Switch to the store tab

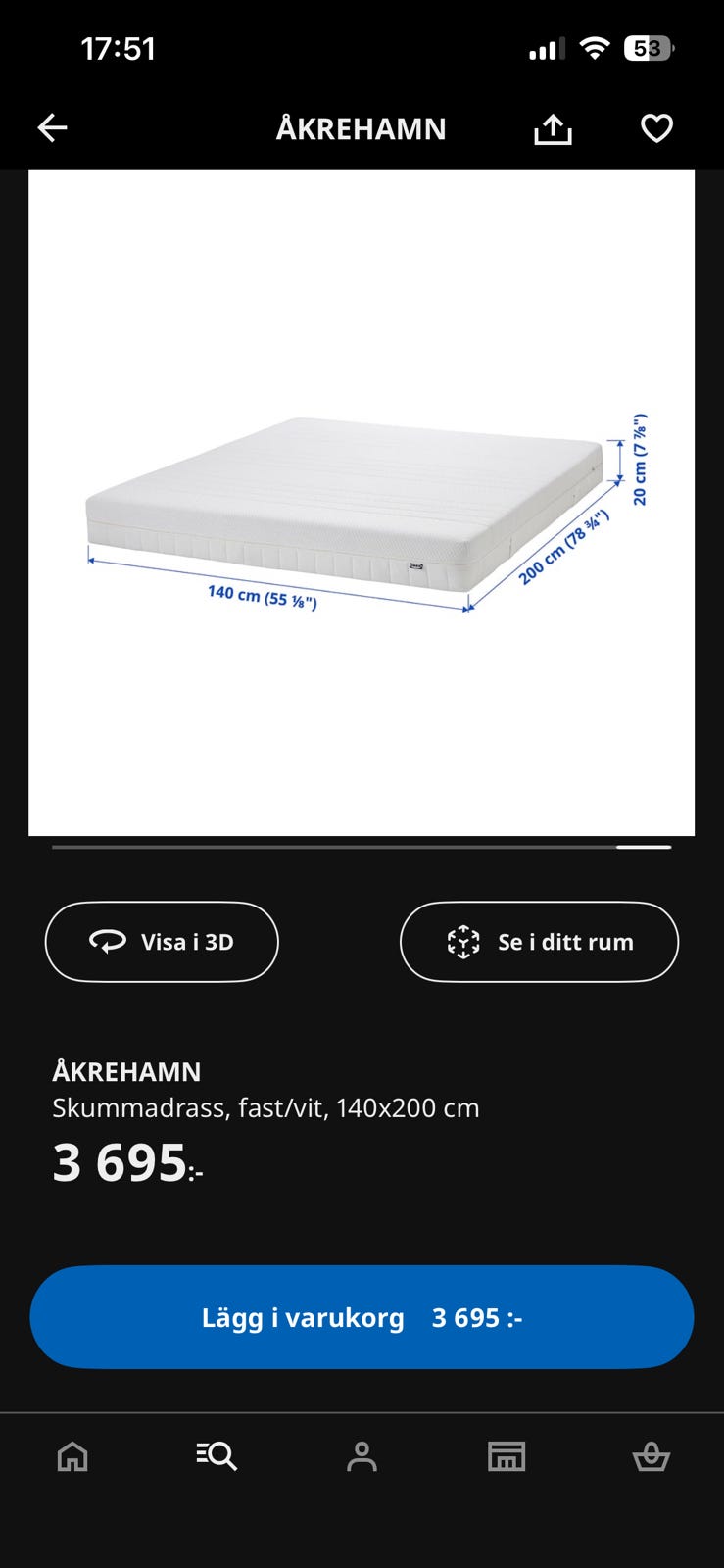(507, 1457)
